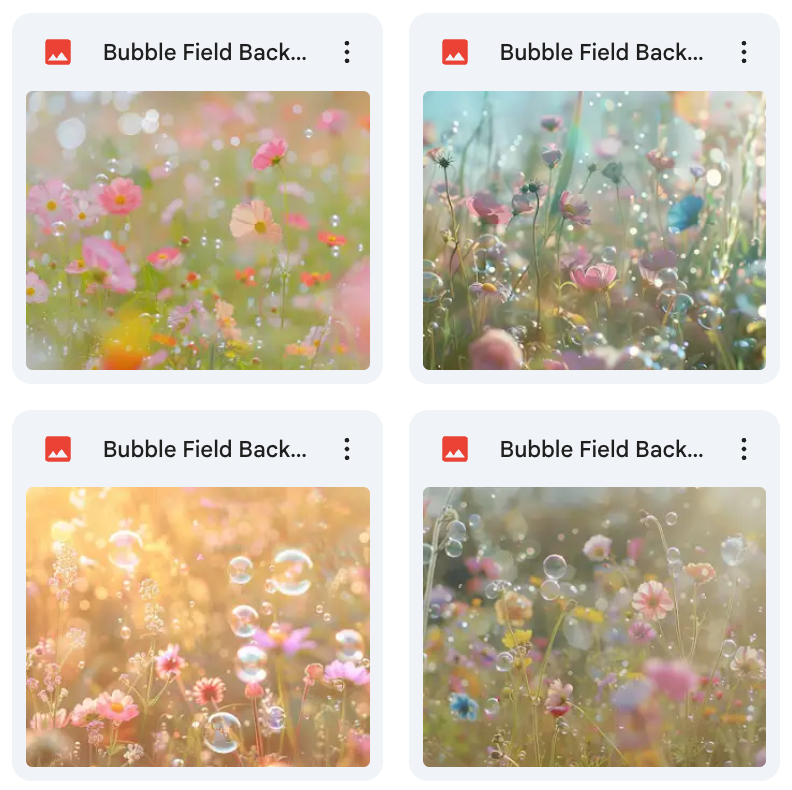Open the flower image with teal sky

click(x=594, y=230)
